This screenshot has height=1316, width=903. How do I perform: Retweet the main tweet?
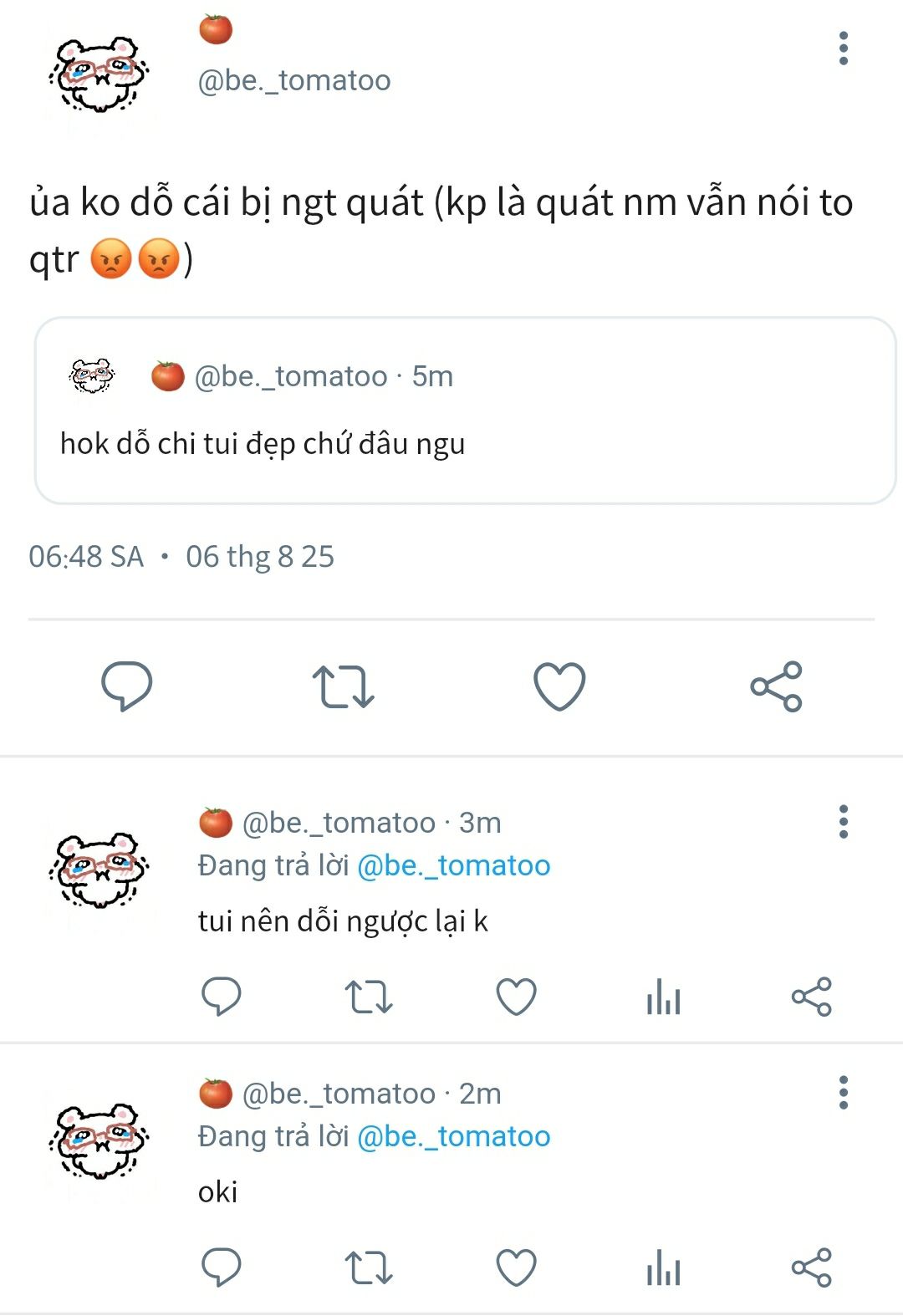pyautogui.click(x=343, y=686)
